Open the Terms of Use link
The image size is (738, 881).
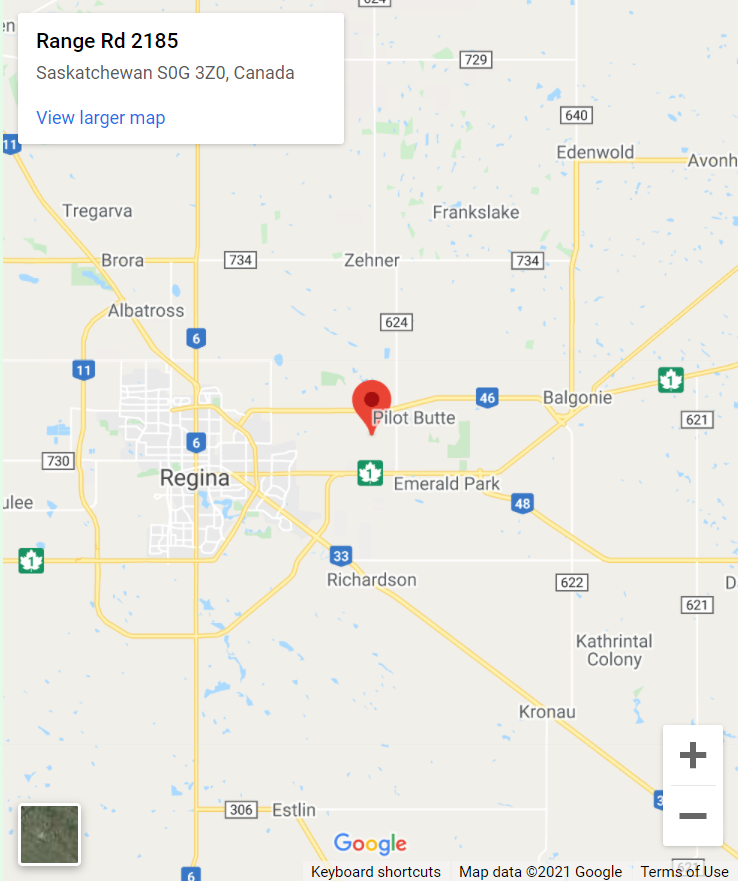pyautogui.click(x=684, y=872)
